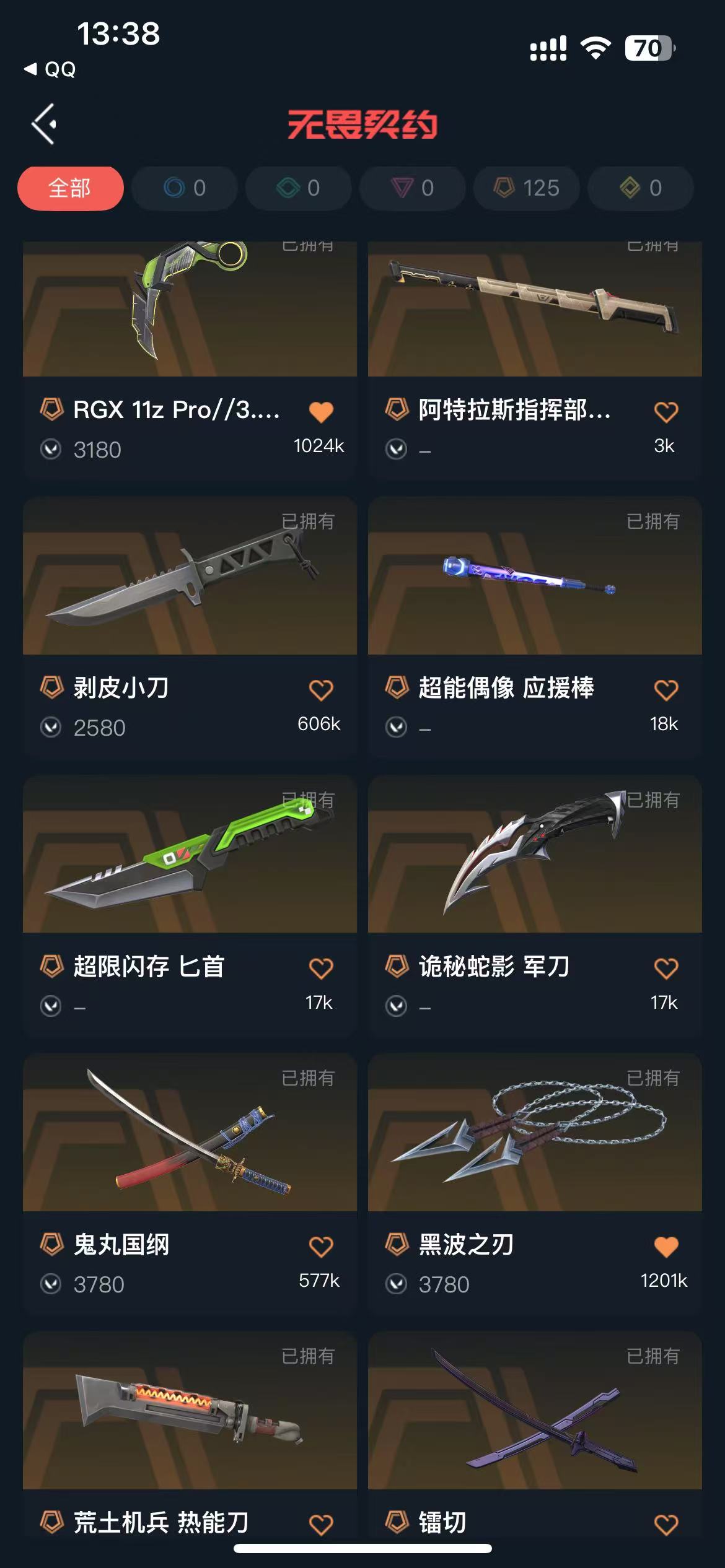The image size is (725, 1568).
Task: View the 诡秘蛇影 军刀 card
Action: click(534, 855)
